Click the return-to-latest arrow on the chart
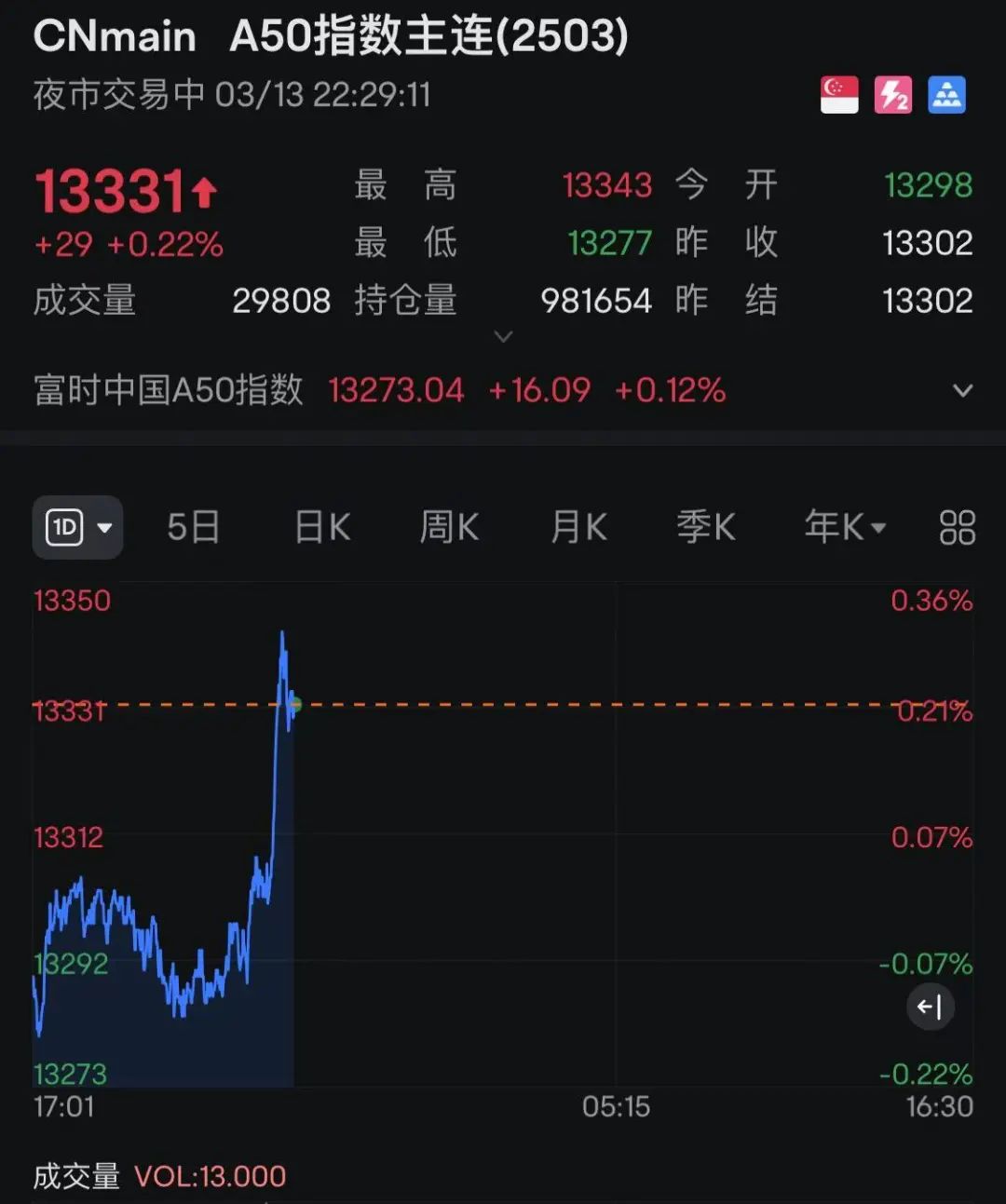The image size is (1006, 1204). (930, 1007)
